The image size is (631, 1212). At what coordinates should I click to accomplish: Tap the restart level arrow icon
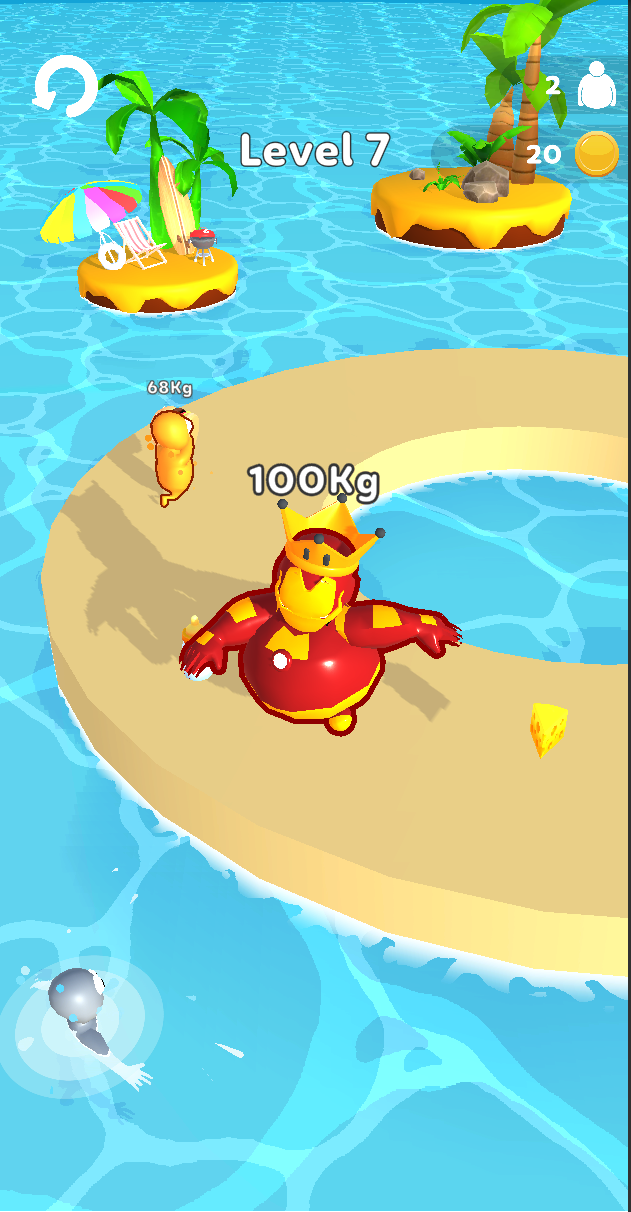click(x=65, y=87)
